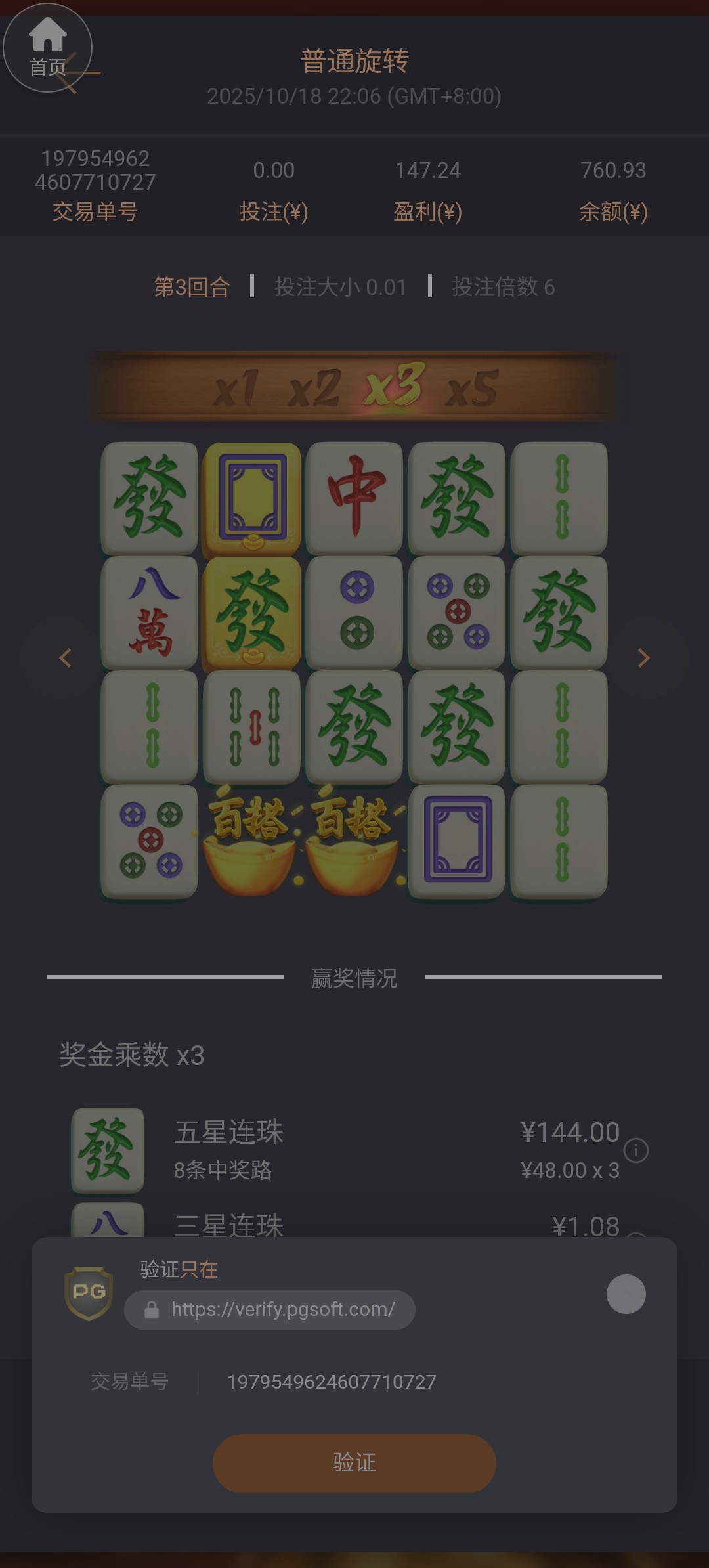Collapse the verification panel with the chevron
The height and width of the screenshot is (1568, 709).
[x=626, y=1294]
